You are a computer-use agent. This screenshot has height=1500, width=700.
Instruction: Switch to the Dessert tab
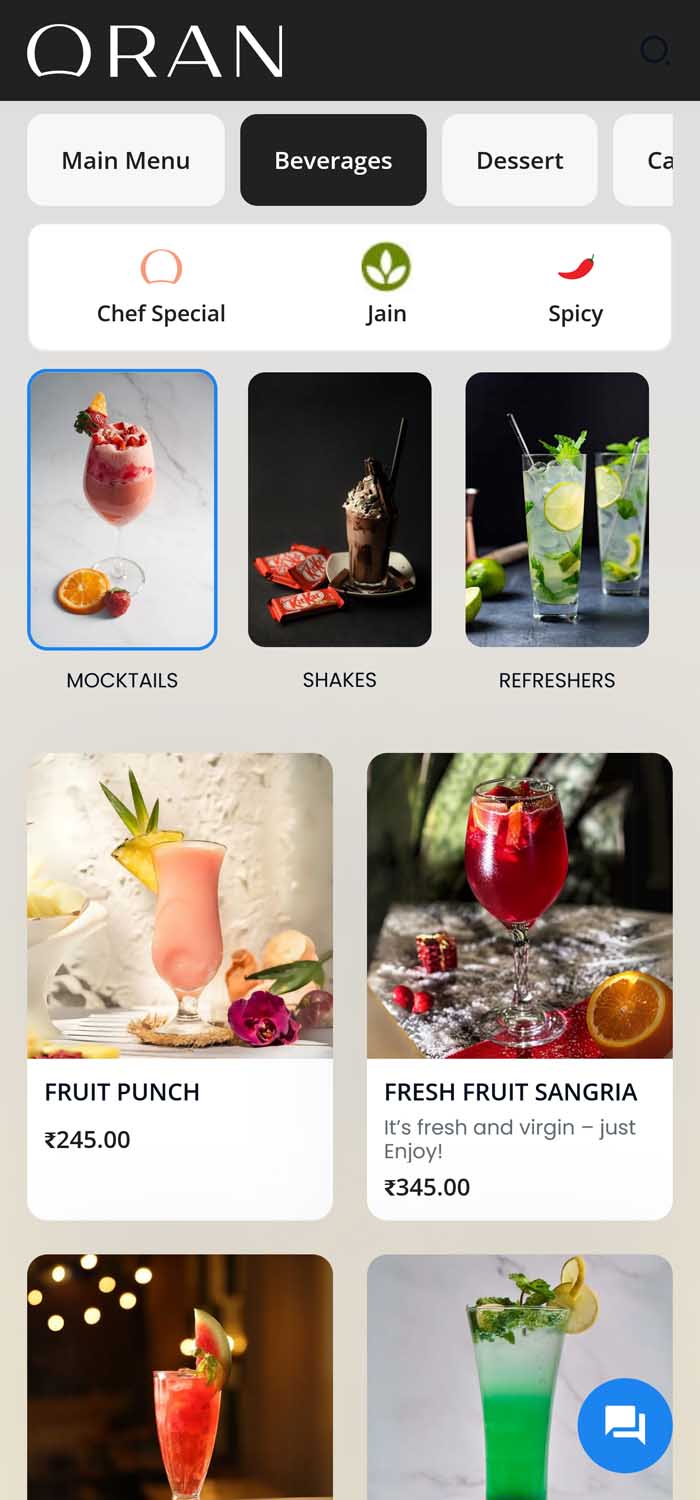click(x=519, y=160)
